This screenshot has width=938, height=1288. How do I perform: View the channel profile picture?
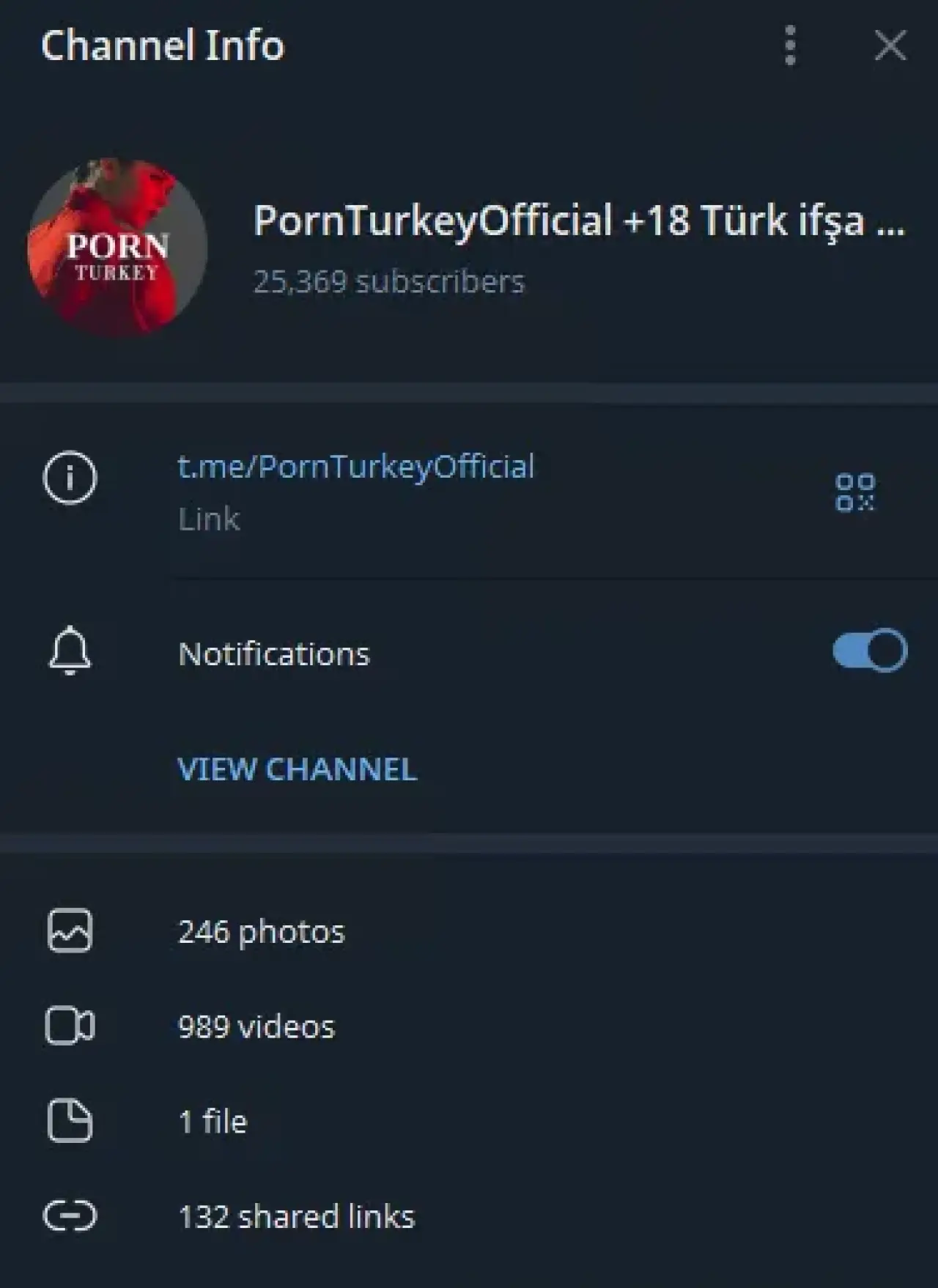click(117, 248)
